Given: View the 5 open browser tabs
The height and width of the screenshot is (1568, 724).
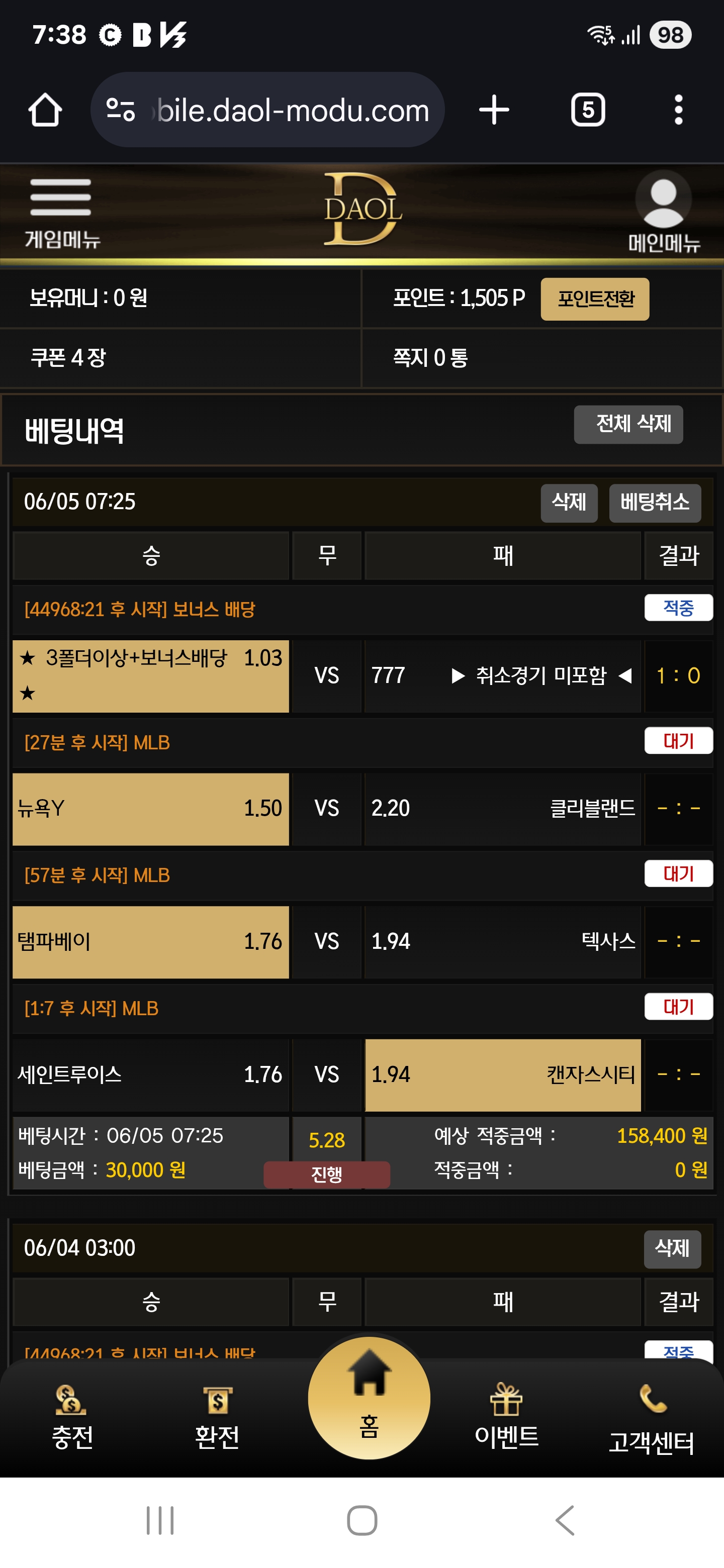Looking at the screenshot, I should click(x=588, y=110).
